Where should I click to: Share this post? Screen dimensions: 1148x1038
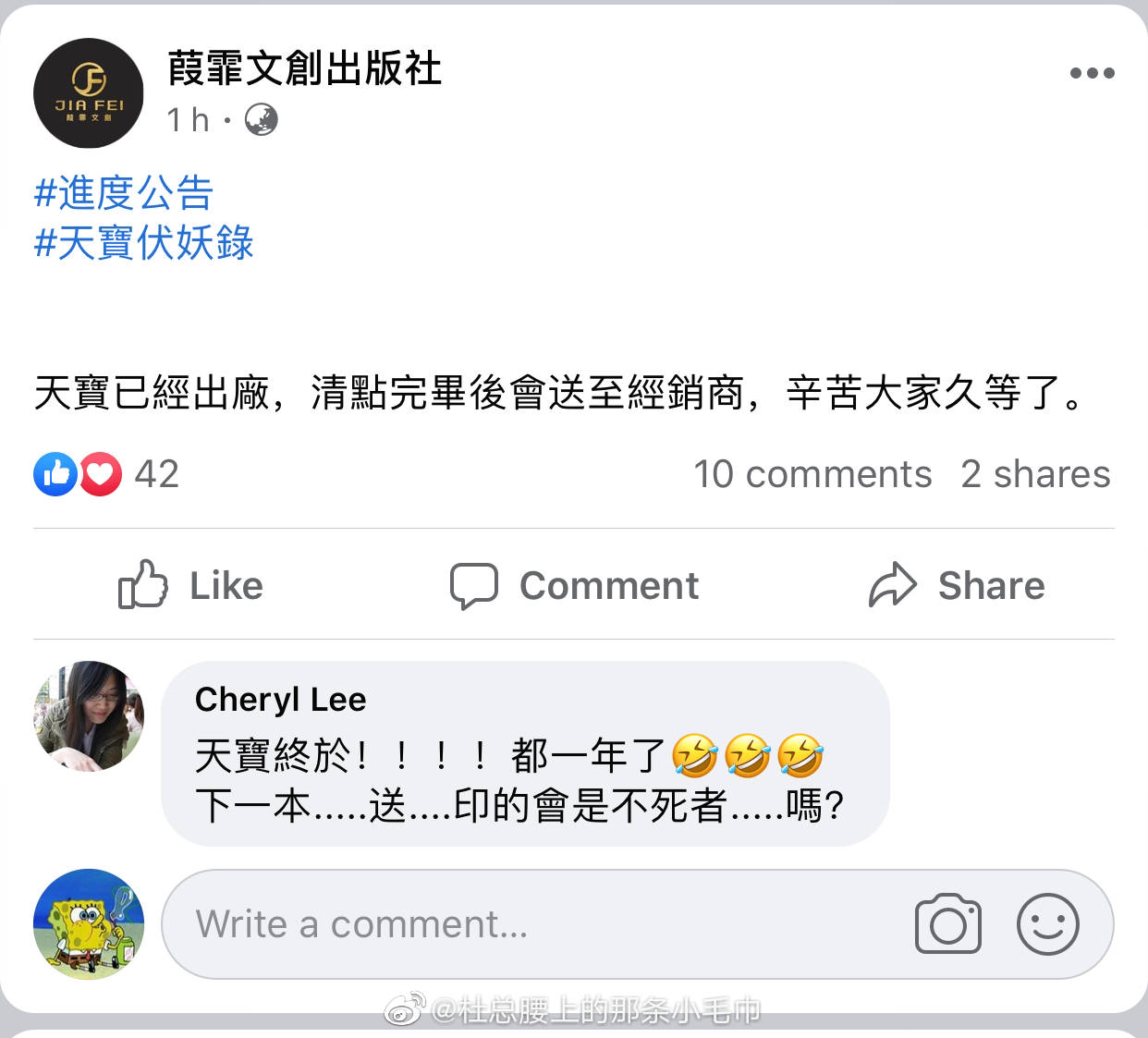click(957, 585)
